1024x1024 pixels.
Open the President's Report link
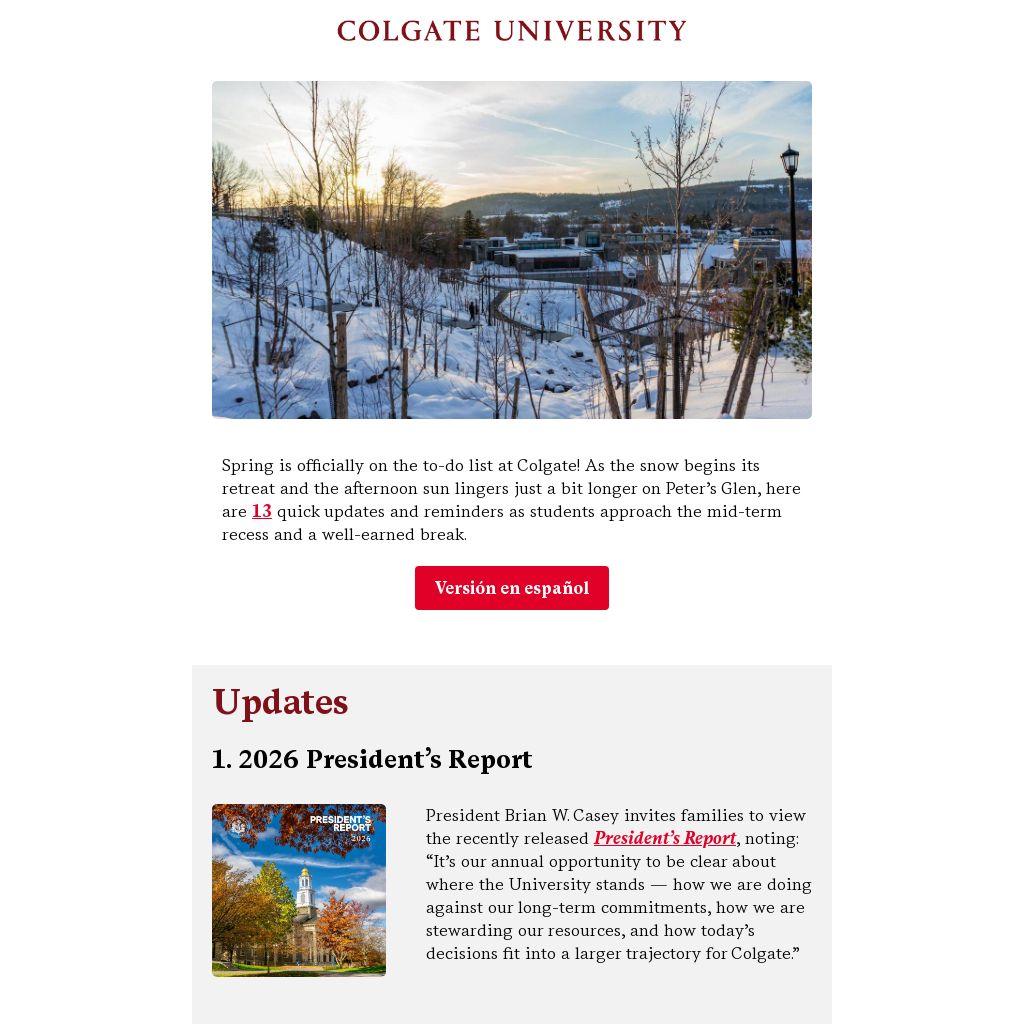click(x=664, y=838)
